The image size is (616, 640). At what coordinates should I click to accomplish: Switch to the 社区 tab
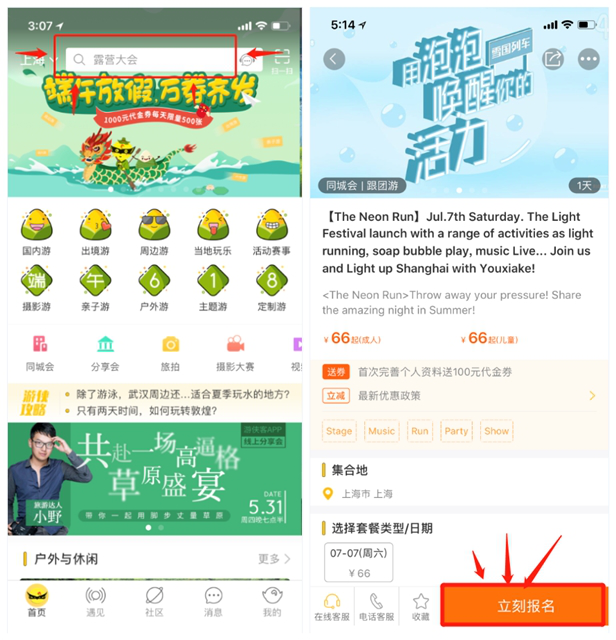click(154, 602)
